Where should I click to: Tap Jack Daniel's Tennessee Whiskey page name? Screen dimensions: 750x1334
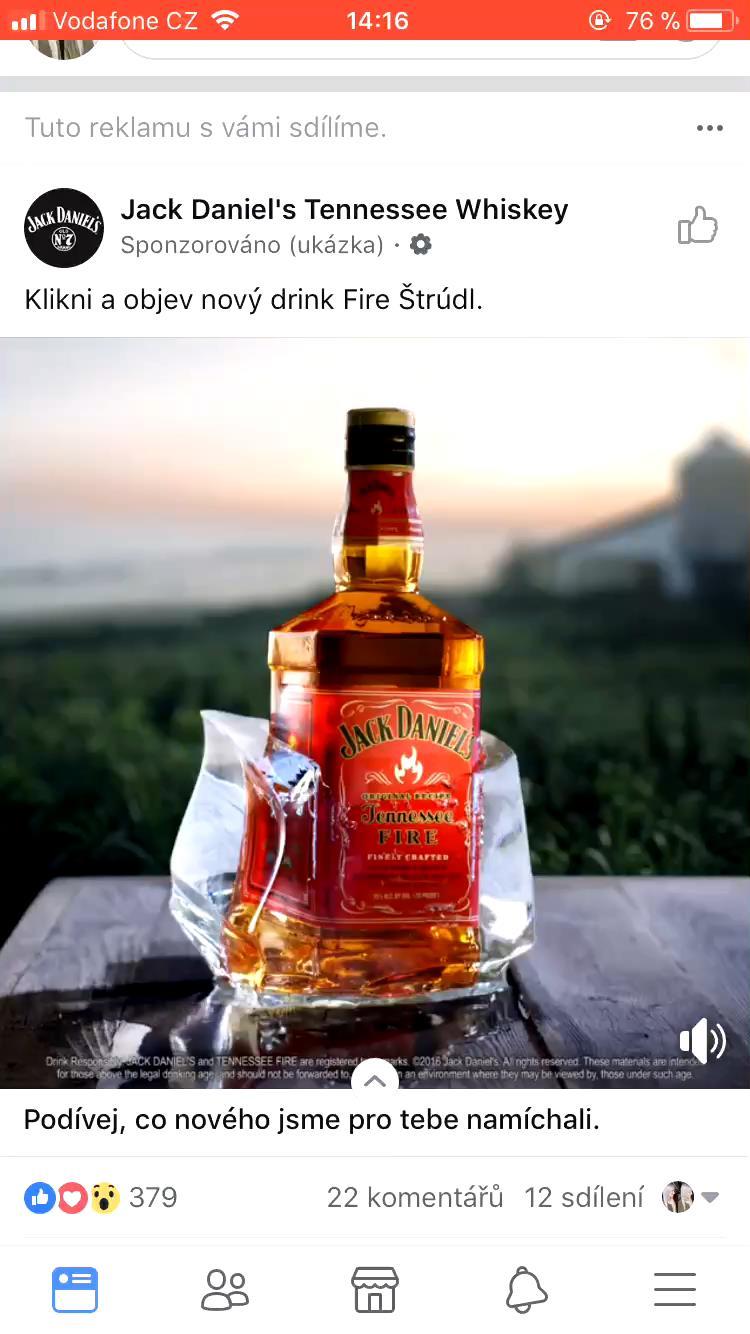click(344, 210)
